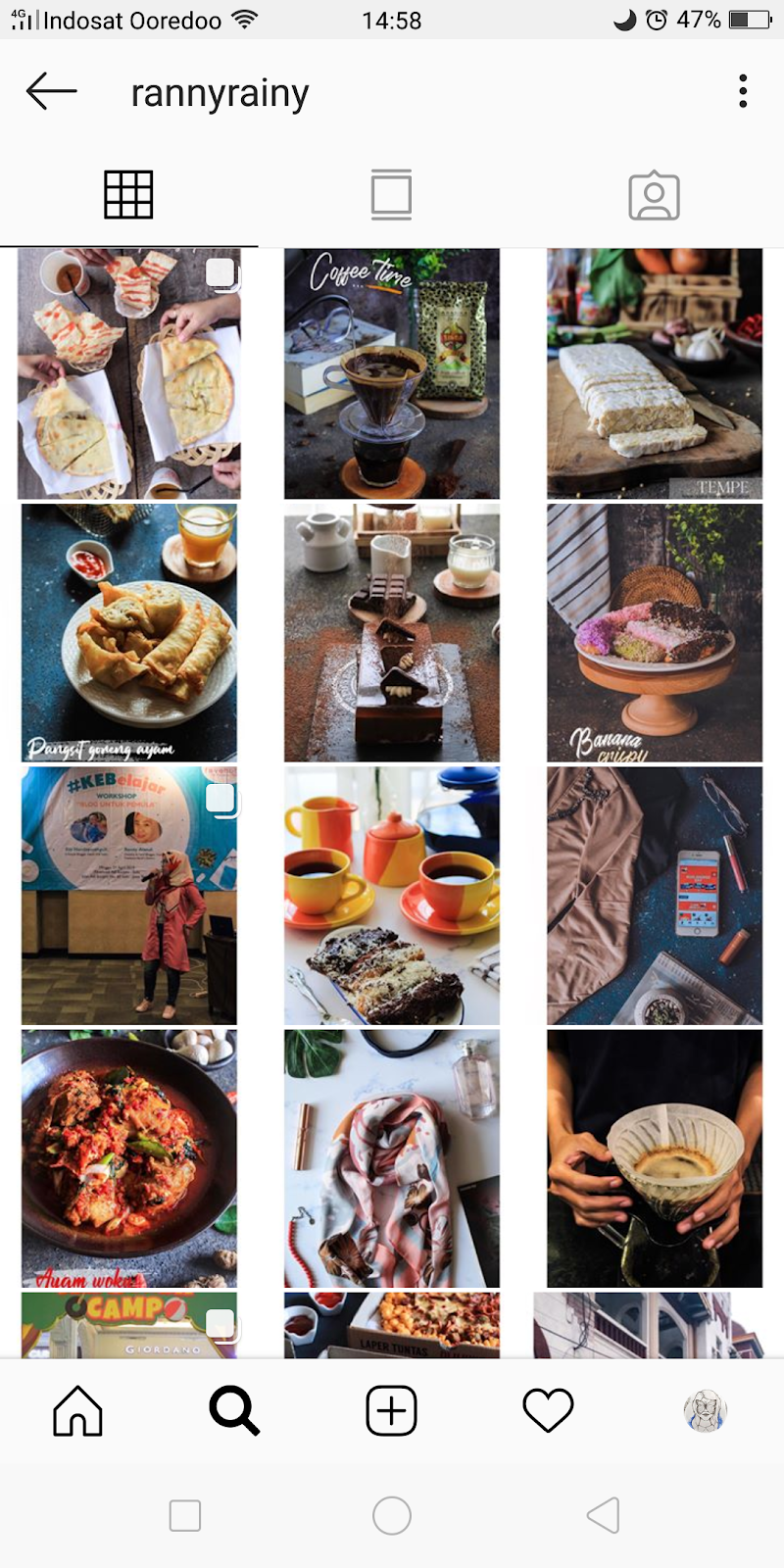Tap the battery indicator in the status bar
The height and width of the screenshot is (1568, 784).
click(749, 20)
